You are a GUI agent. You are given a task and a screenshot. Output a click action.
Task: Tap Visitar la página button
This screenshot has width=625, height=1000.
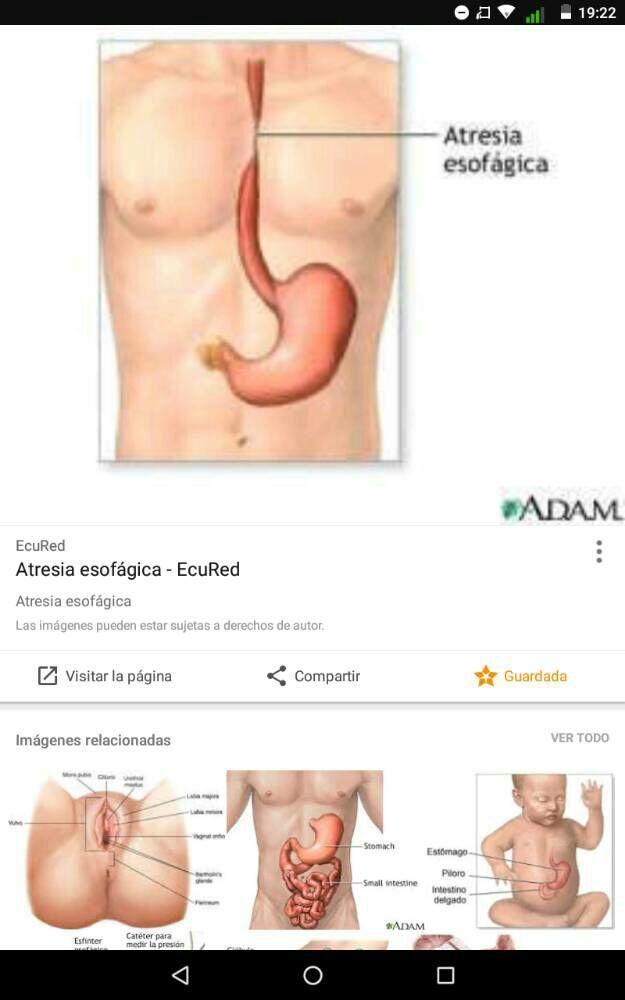(x=104, y=676)
